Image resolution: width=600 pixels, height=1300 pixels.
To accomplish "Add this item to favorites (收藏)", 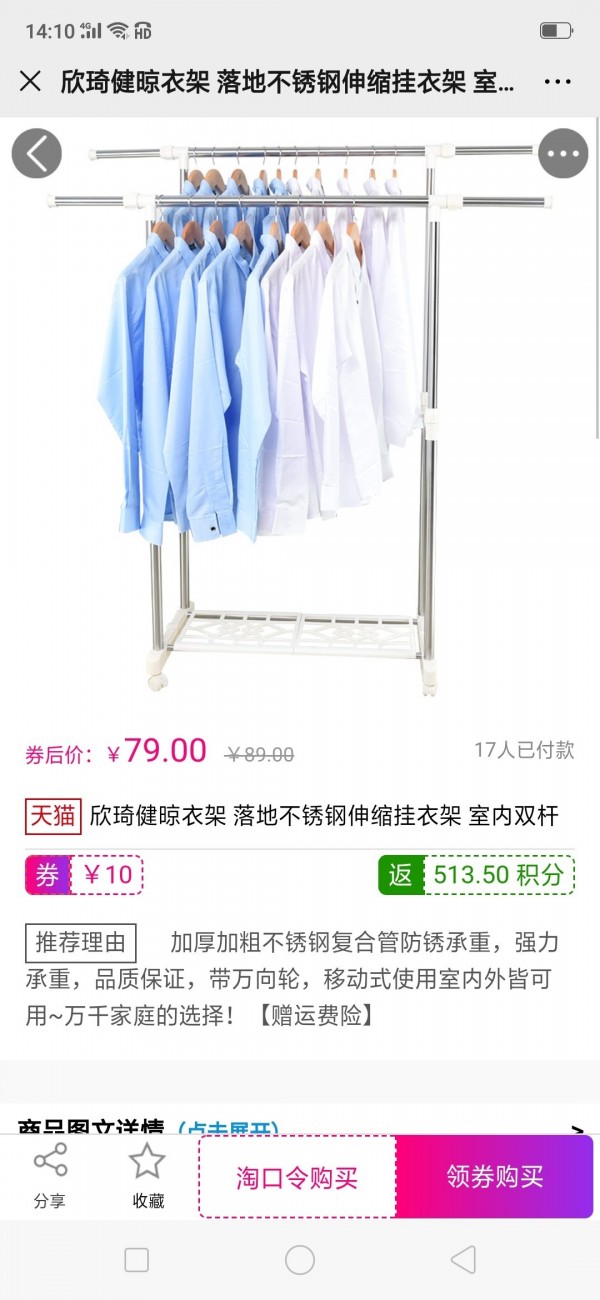I will point(148,1175).
